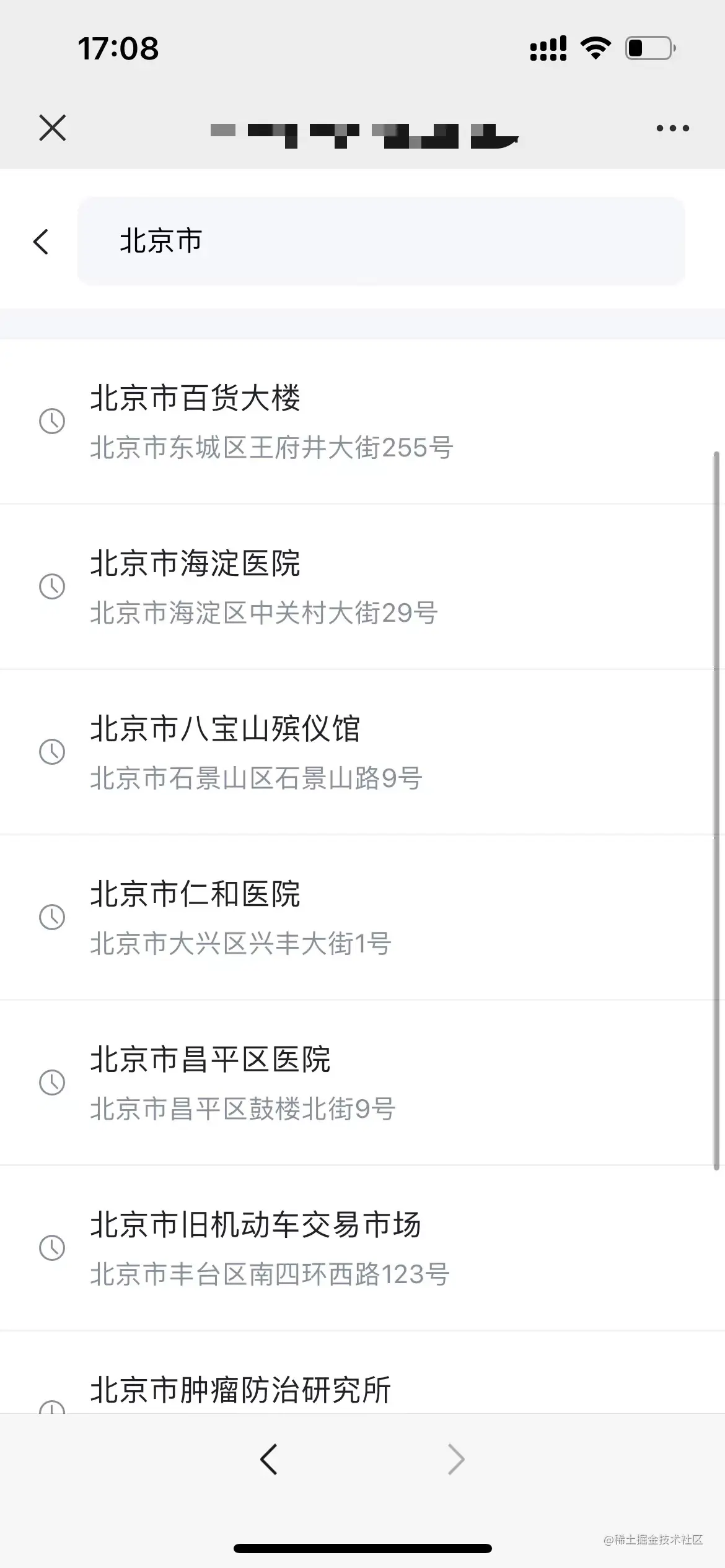The width and height of the screenshot is (725, 1568).
Task: Go back from the search page
Action: pyautogui.click(x=41, y=242)
